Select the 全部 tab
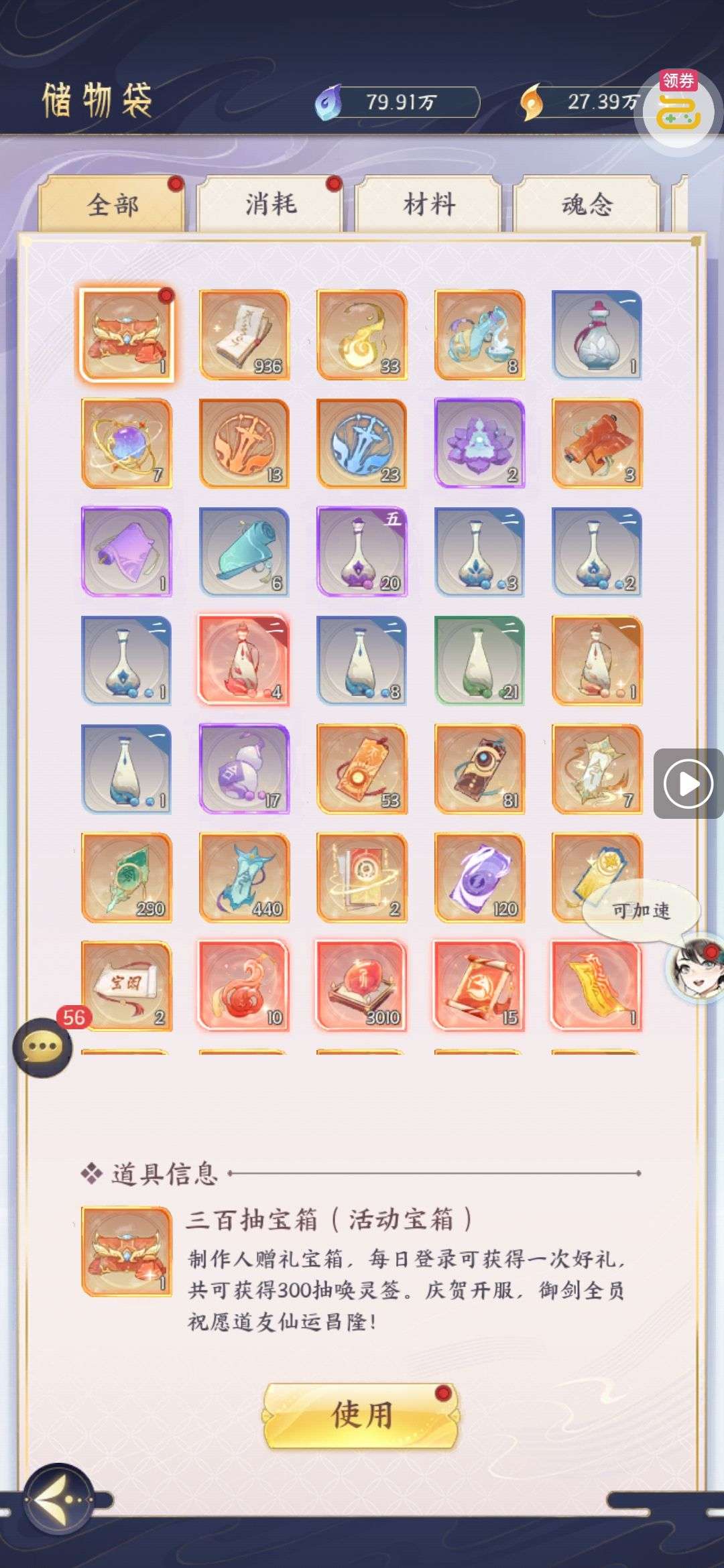This screenshot has width=724, height=1568. coord(112,204)
